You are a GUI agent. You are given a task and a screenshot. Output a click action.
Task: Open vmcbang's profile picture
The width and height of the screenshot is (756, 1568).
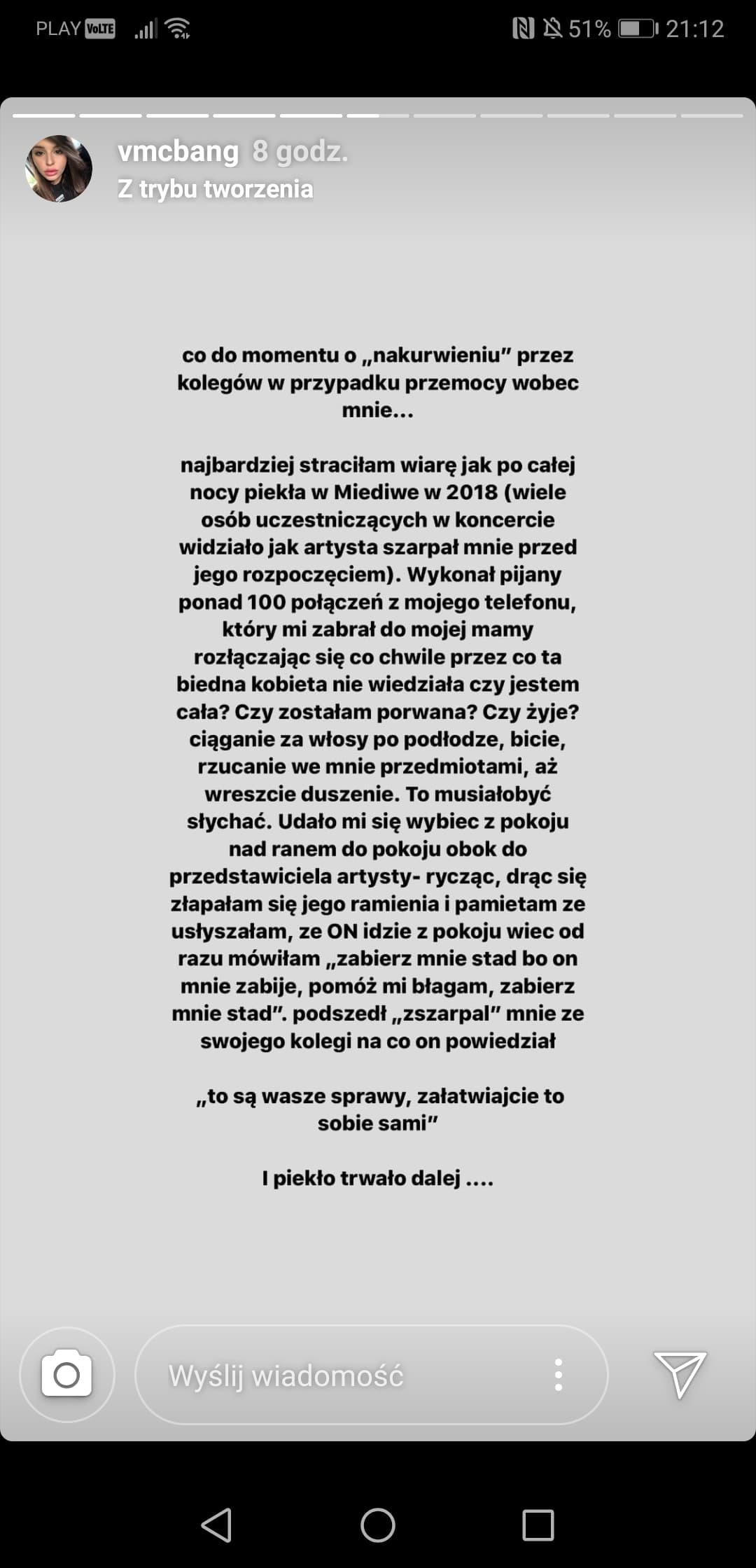tap(59, 169)
